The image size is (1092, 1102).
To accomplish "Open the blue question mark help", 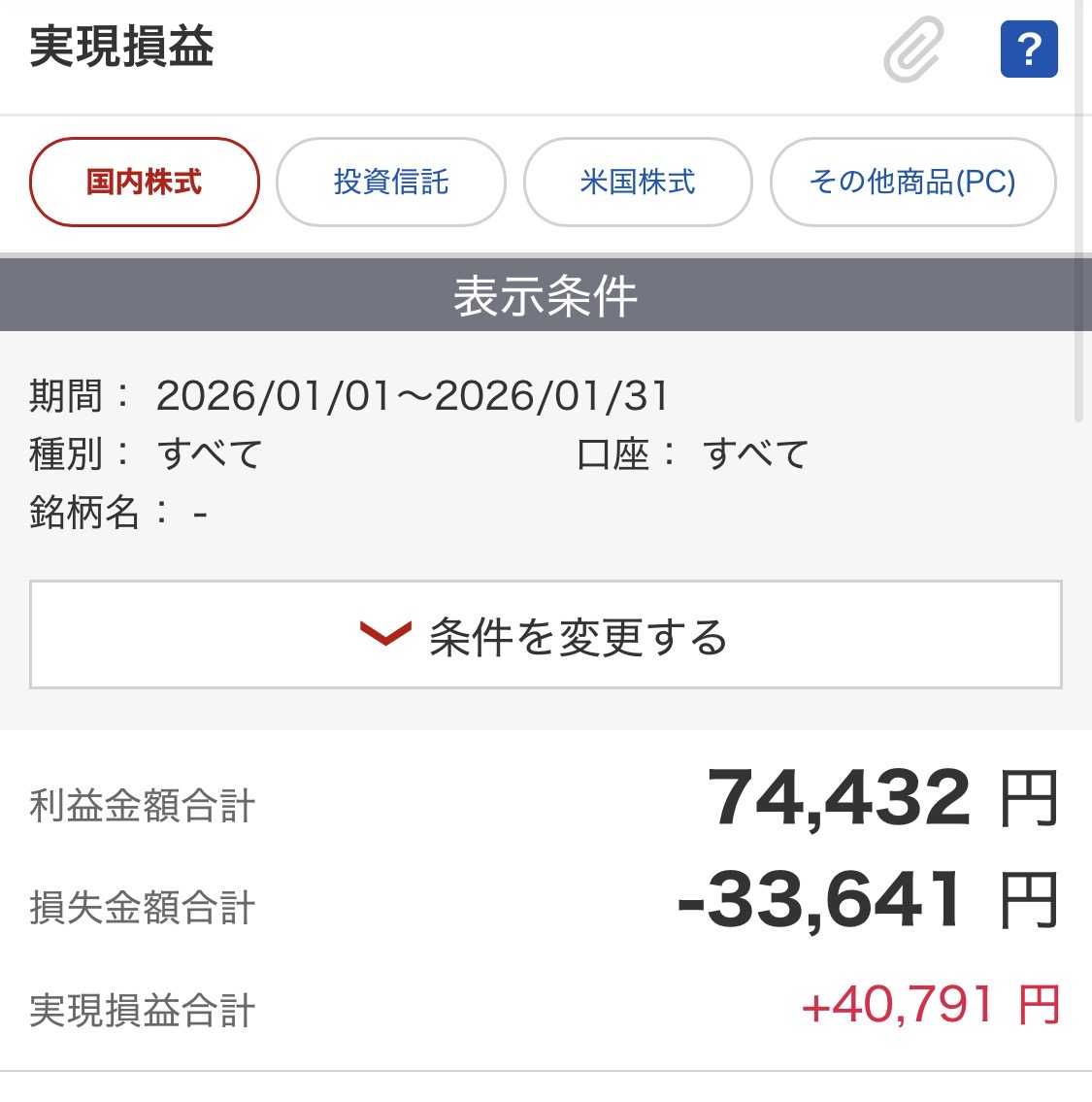I will click(1029, 50).
